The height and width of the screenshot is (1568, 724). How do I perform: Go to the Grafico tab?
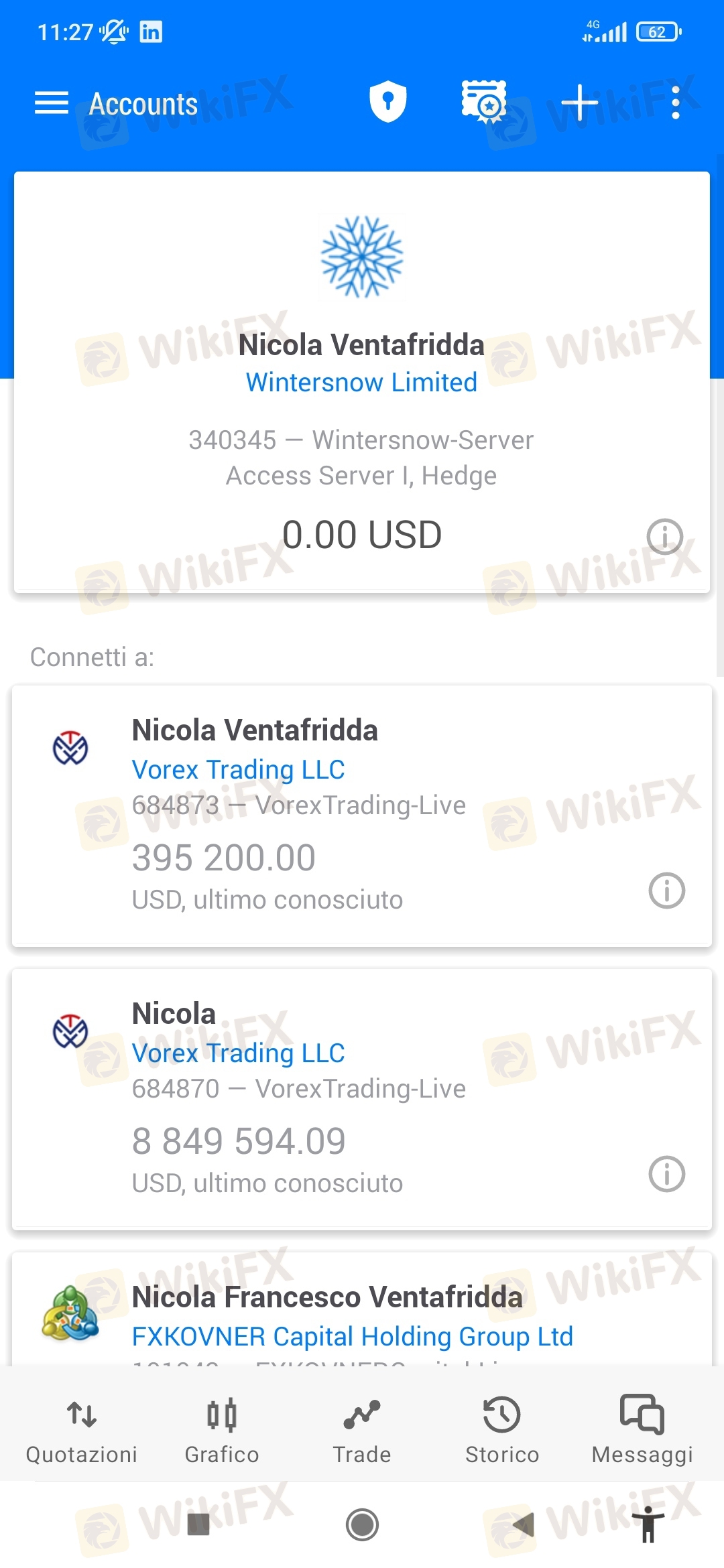pos(222,1429)
